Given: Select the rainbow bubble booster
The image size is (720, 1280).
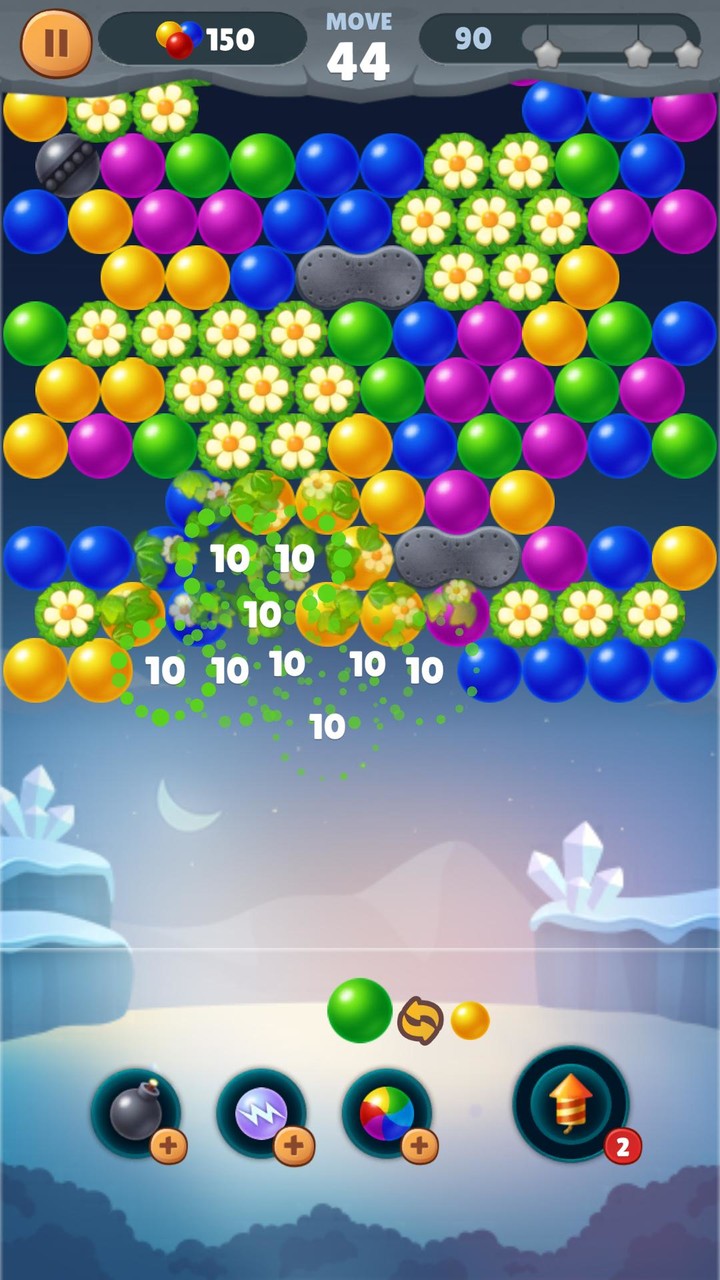Looking at the screenshot, I should 387,1113.
